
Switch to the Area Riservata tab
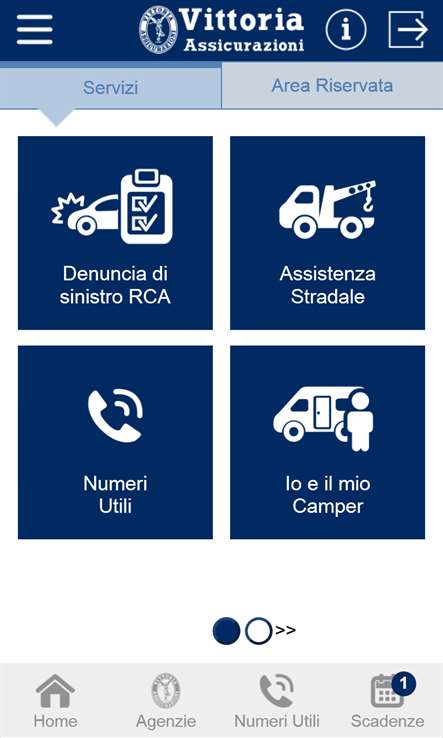click(332, 86)
